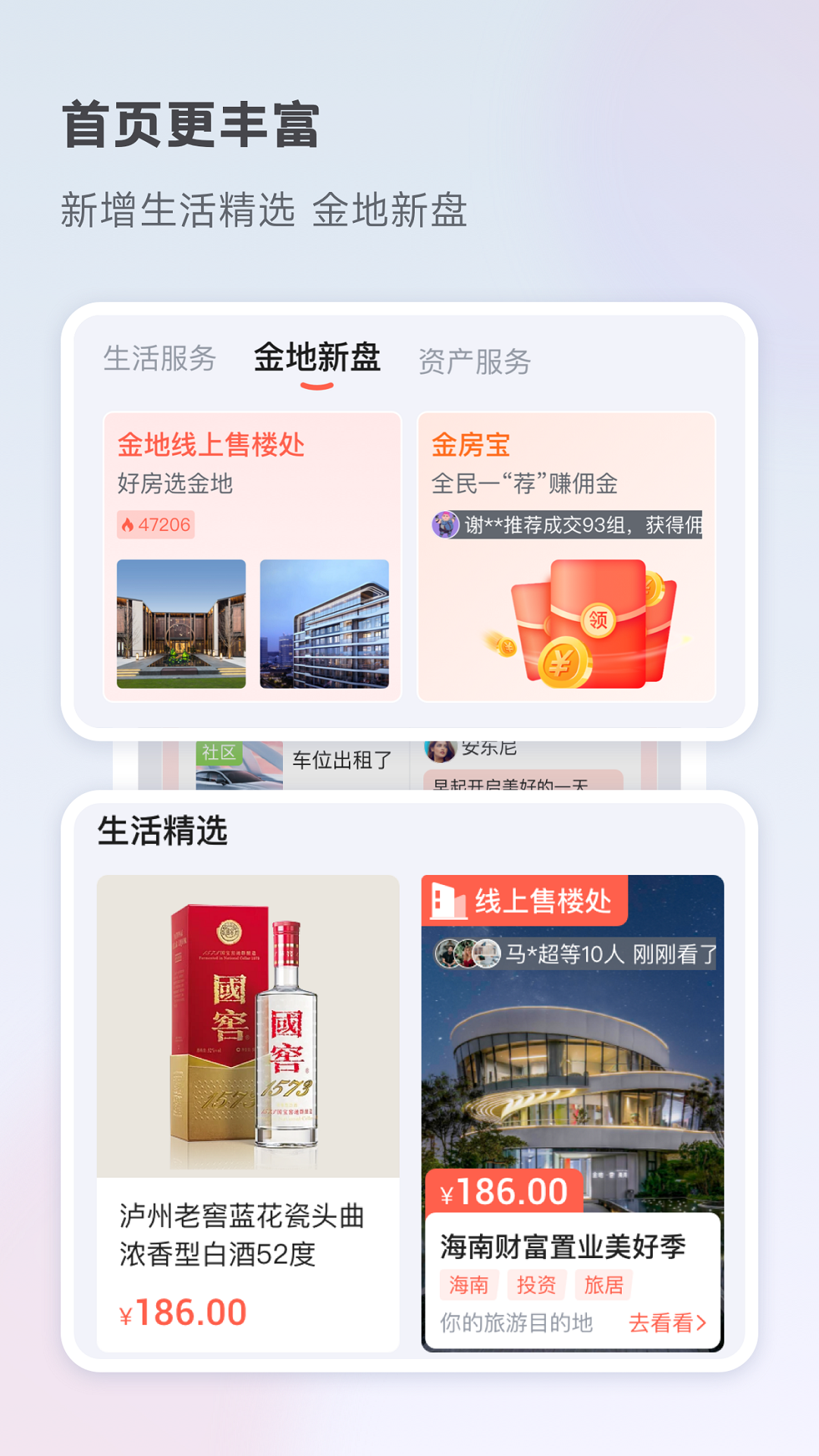Switch to the 资产服务 tab

(476, 359)
